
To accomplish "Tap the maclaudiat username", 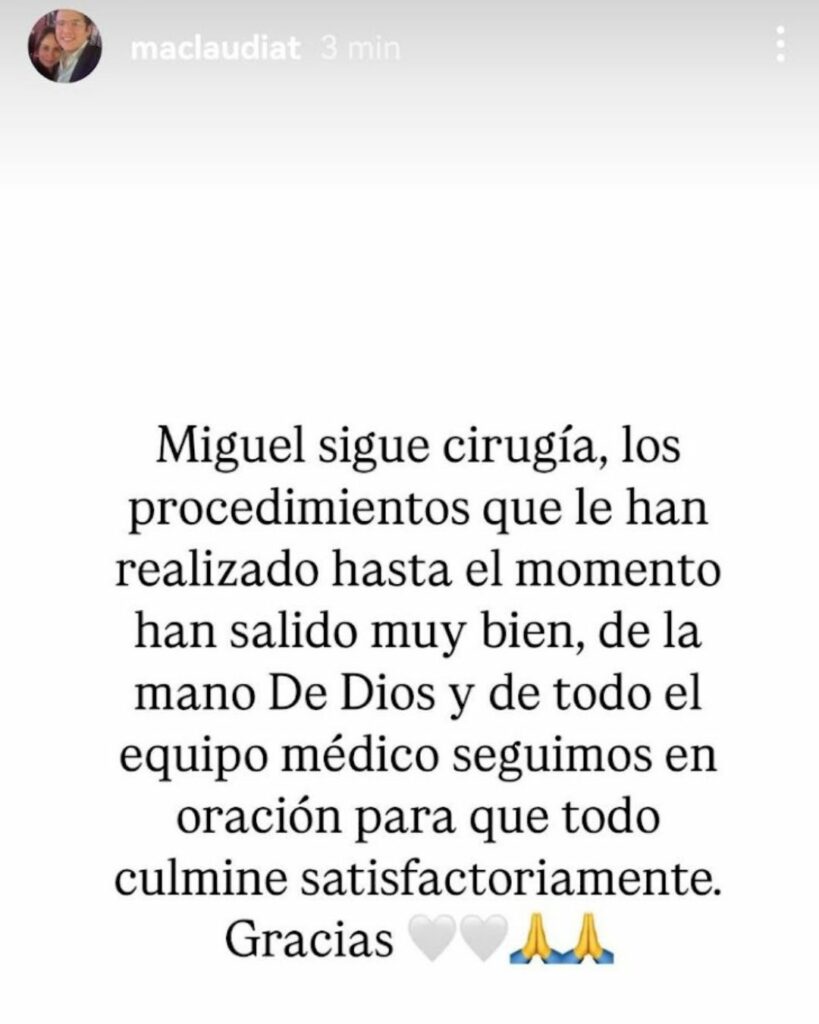I will (215, 48).
